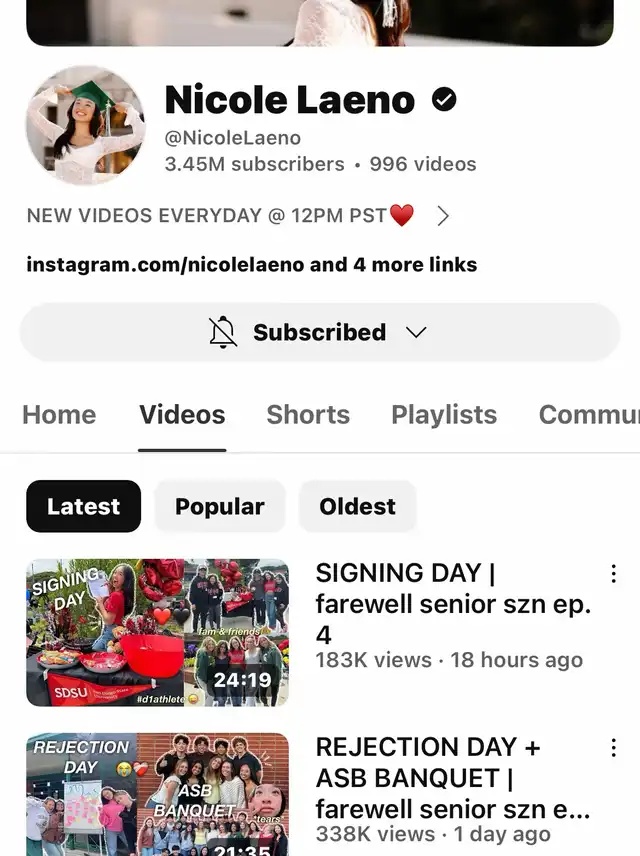Play the REJECTION DAY + ASB BANQUET video
This screenshot has height=856, width=640.
[157, 794]
